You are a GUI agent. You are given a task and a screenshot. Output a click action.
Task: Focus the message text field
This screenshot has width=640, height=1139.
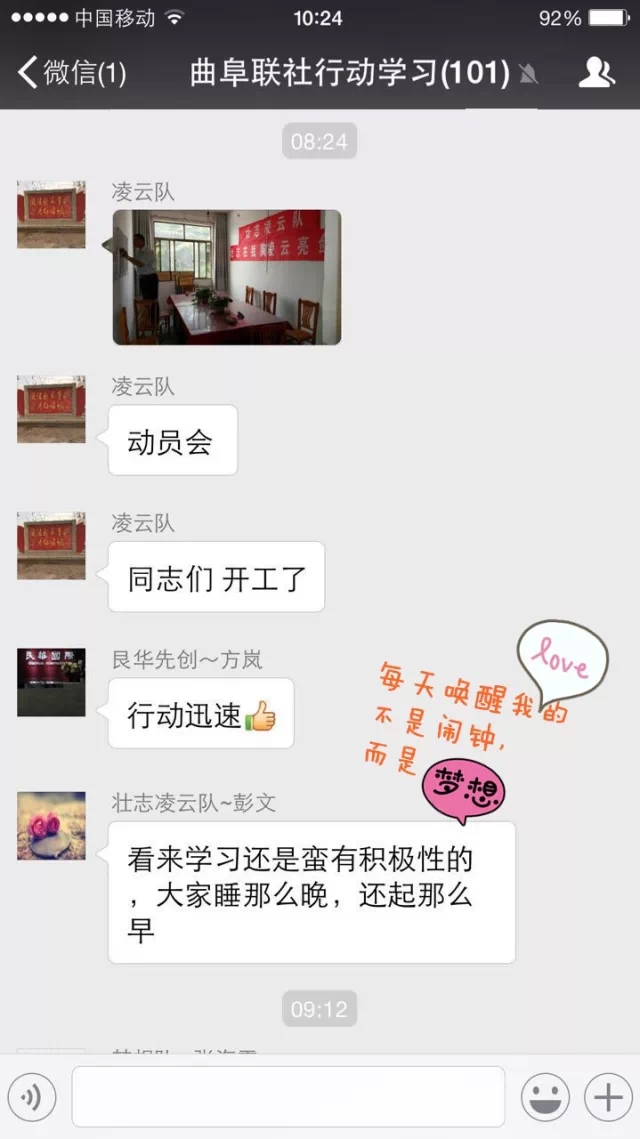click(x=288, y=1097)
